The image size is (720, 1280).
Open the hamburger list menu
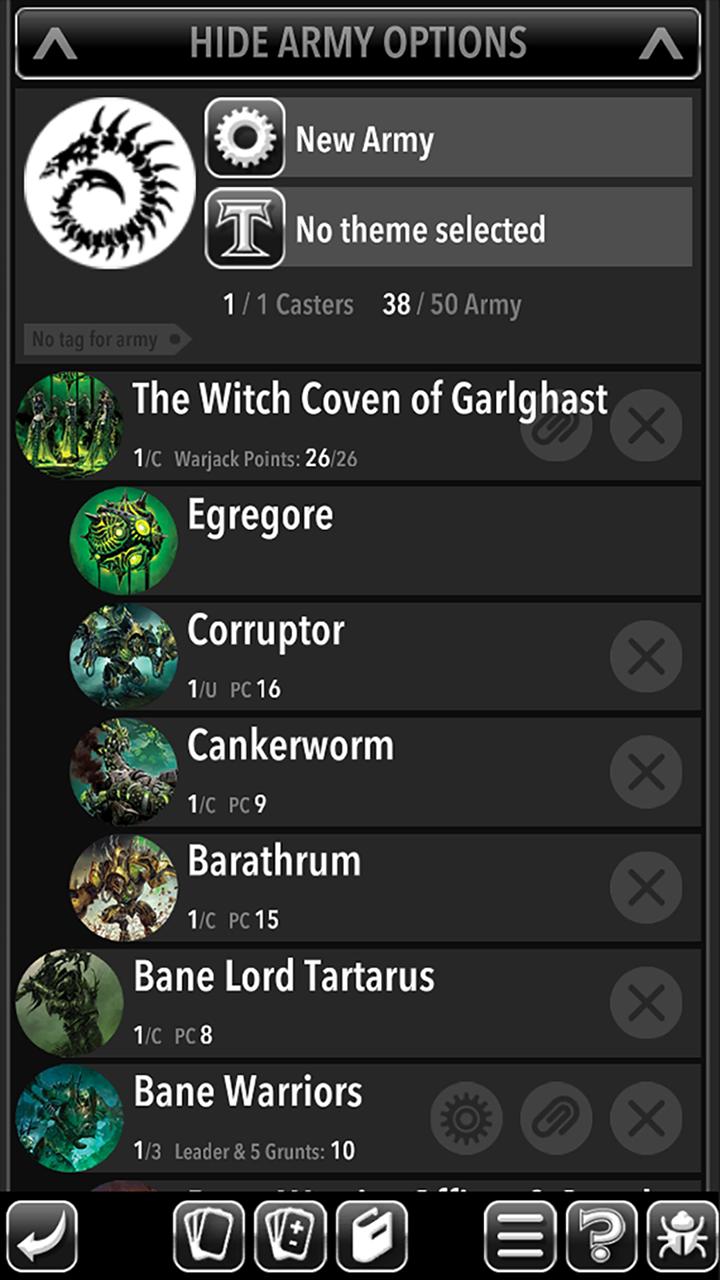(x=520, y=1236)
